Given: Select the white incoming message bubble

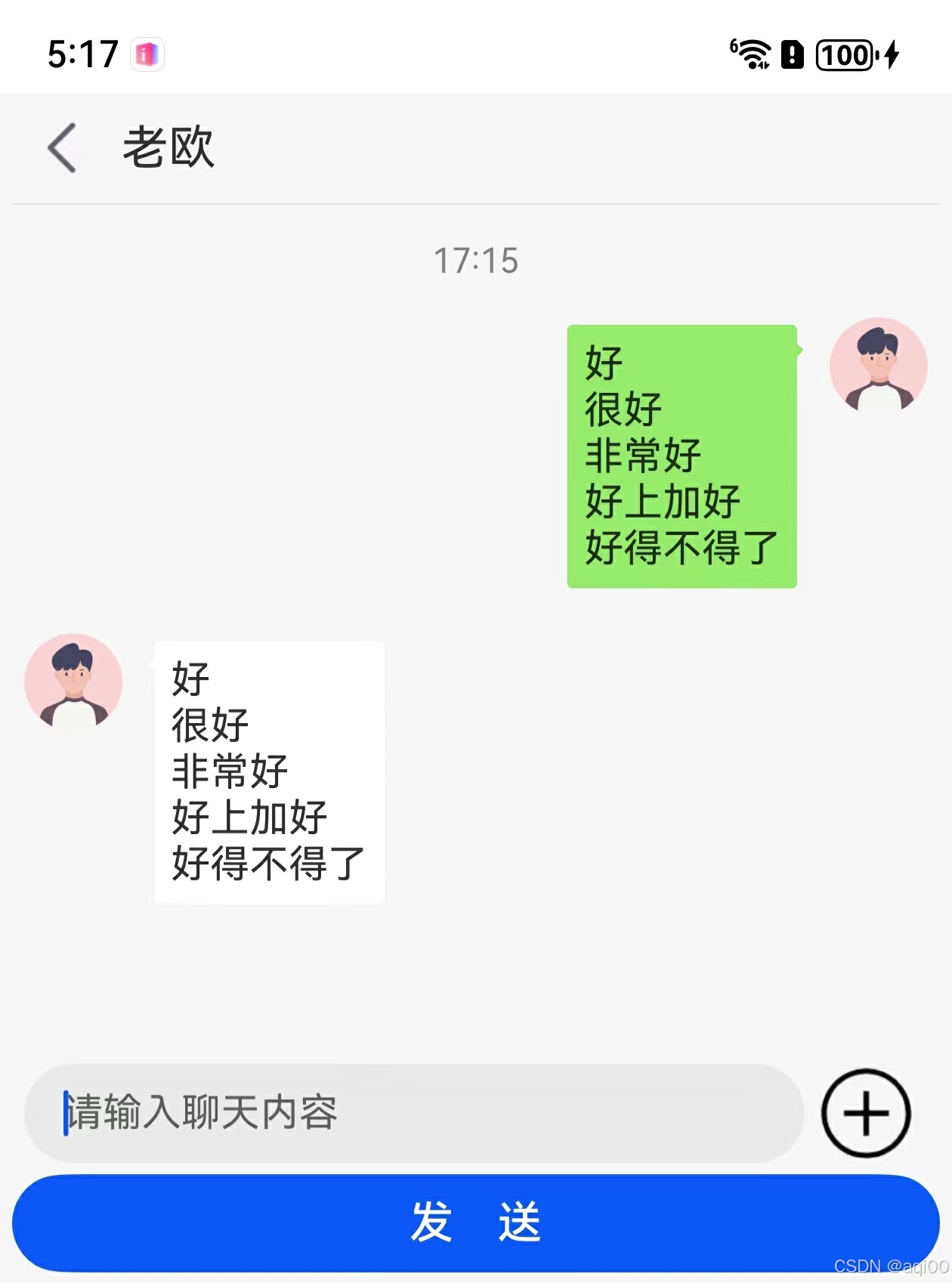Looking at the screenshot, I should 268,771.
